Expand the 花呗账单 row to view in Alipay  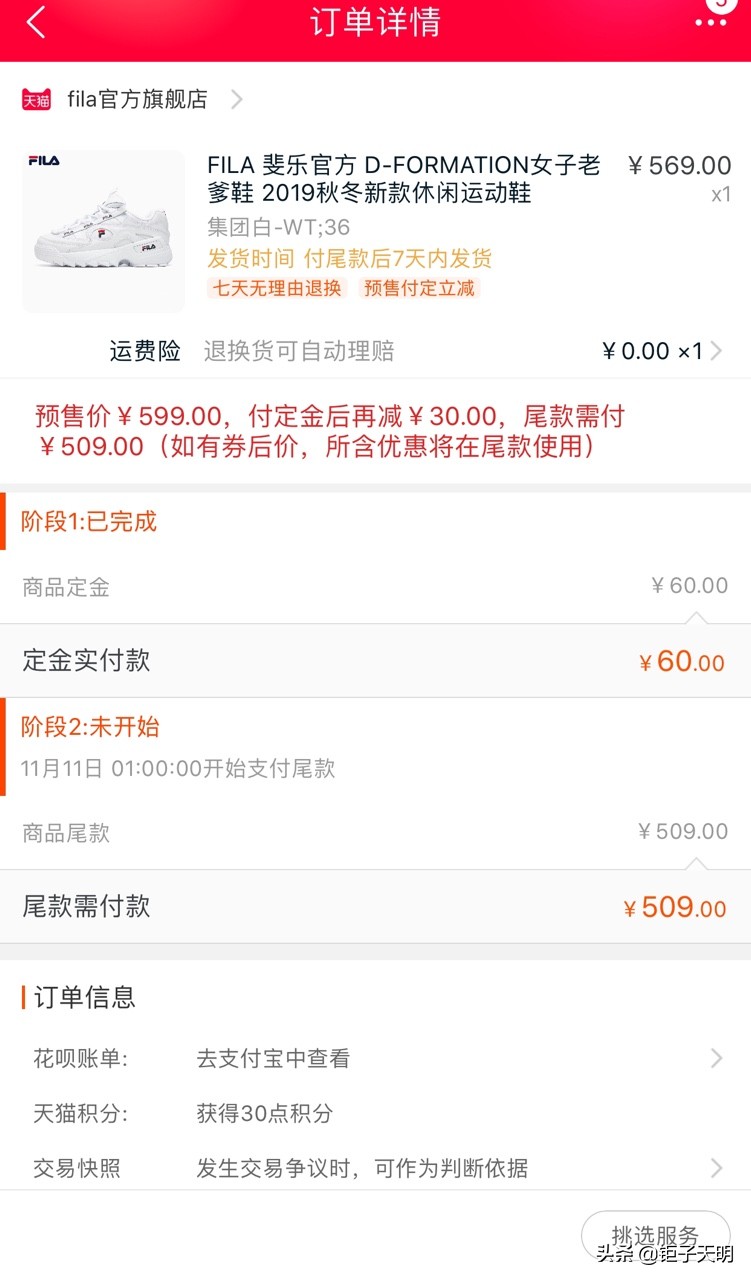coord(375,1058)
